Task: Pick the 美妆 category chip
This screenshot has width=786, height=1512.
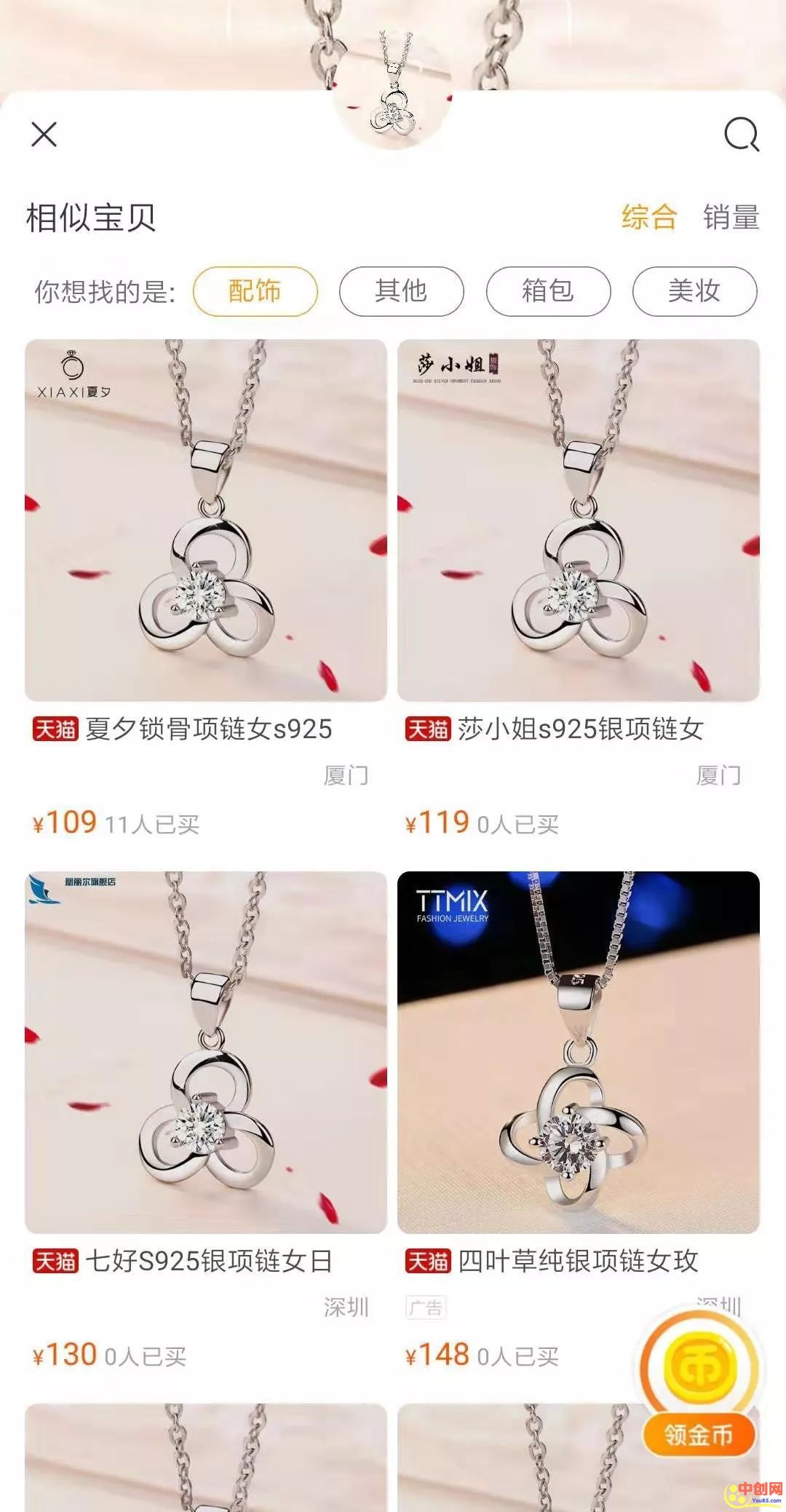Action: click(x=694, y=291)
